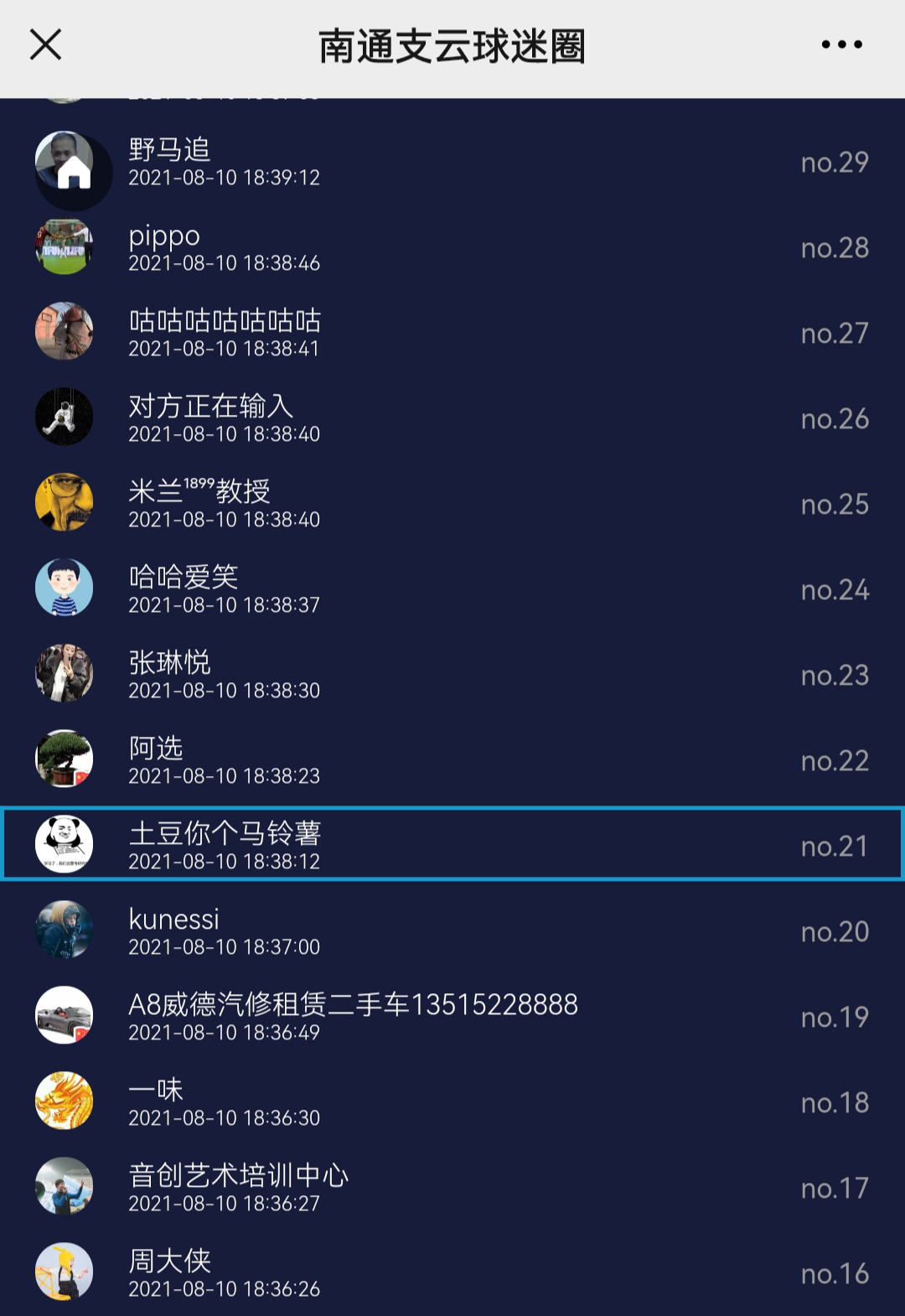Image resolution: width=905 pixels, height=1316 pixels.
Task: Open 咕咕咕咕咕咕咕 entry no.27
Action: [x=452, y=334]
